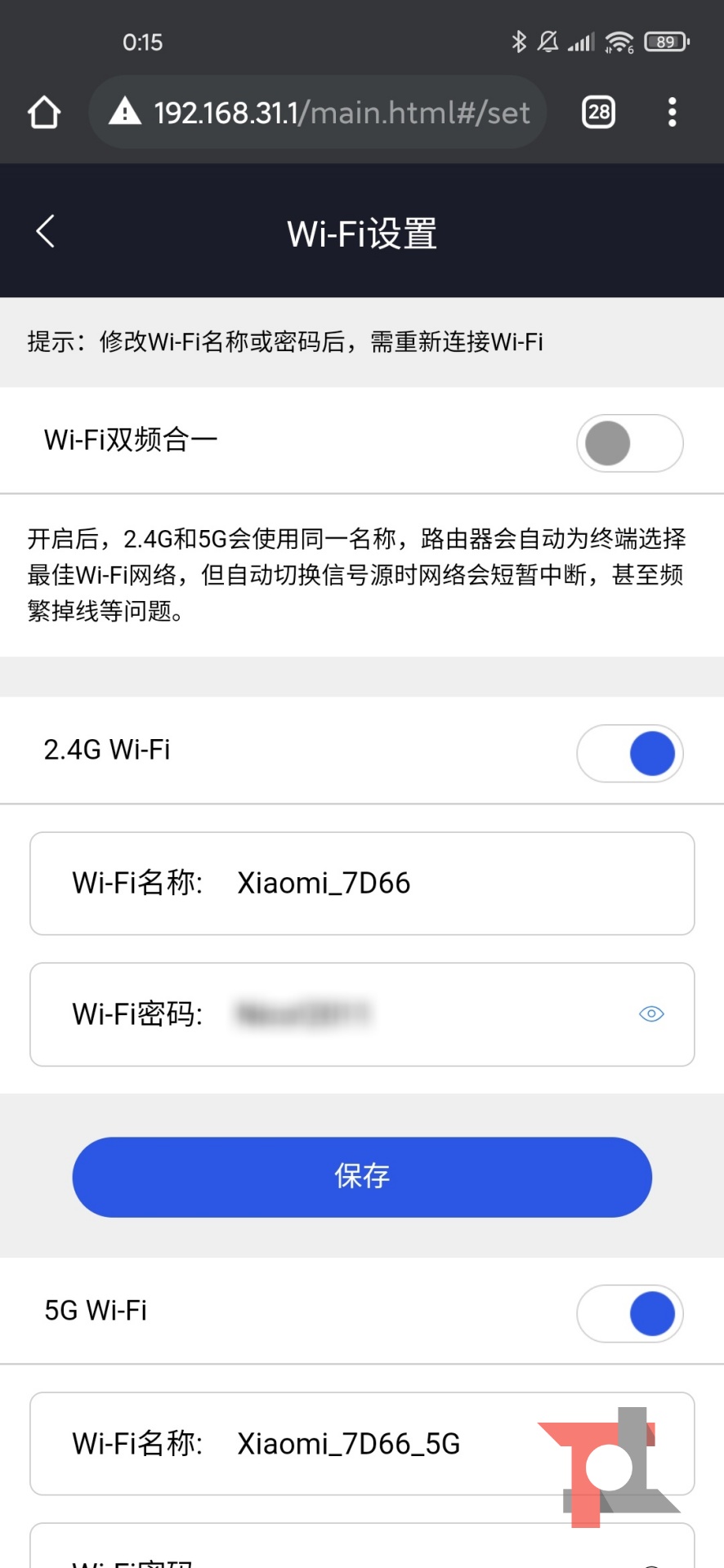Go back from Wi-Fi设置 page

pos(46,232)
